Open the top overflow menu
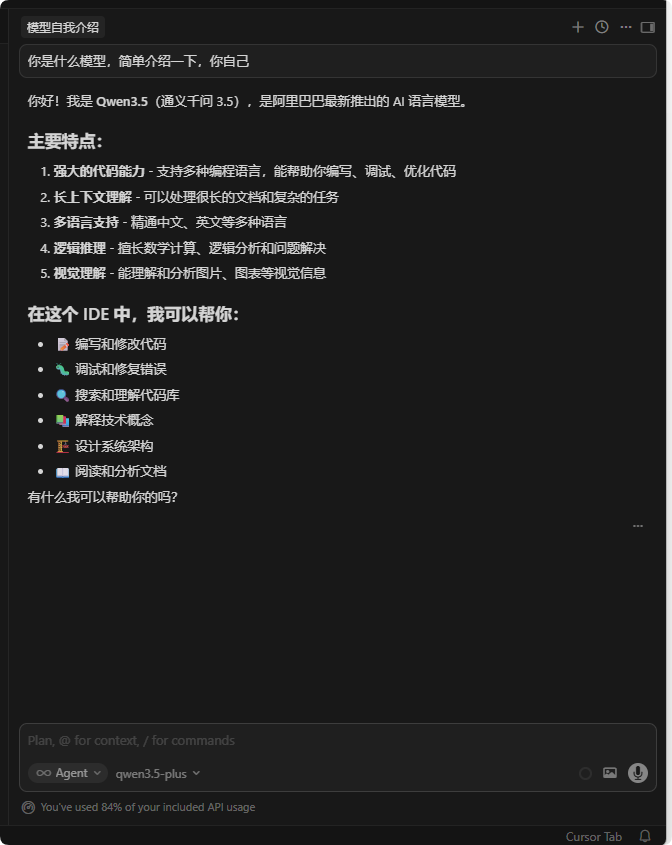This screenshot has width=672, height=845. [x=626, y=27]
